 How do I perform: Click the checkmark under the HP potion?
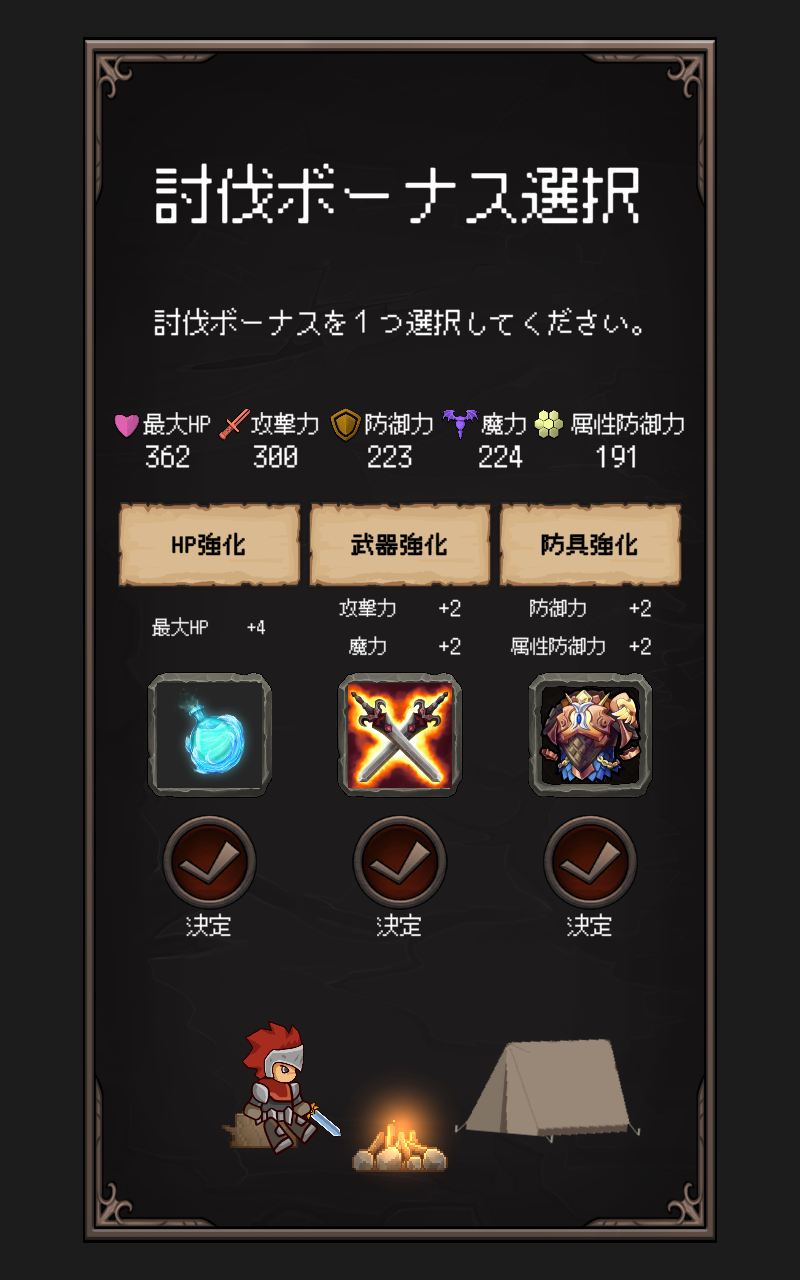pos(208,862)
